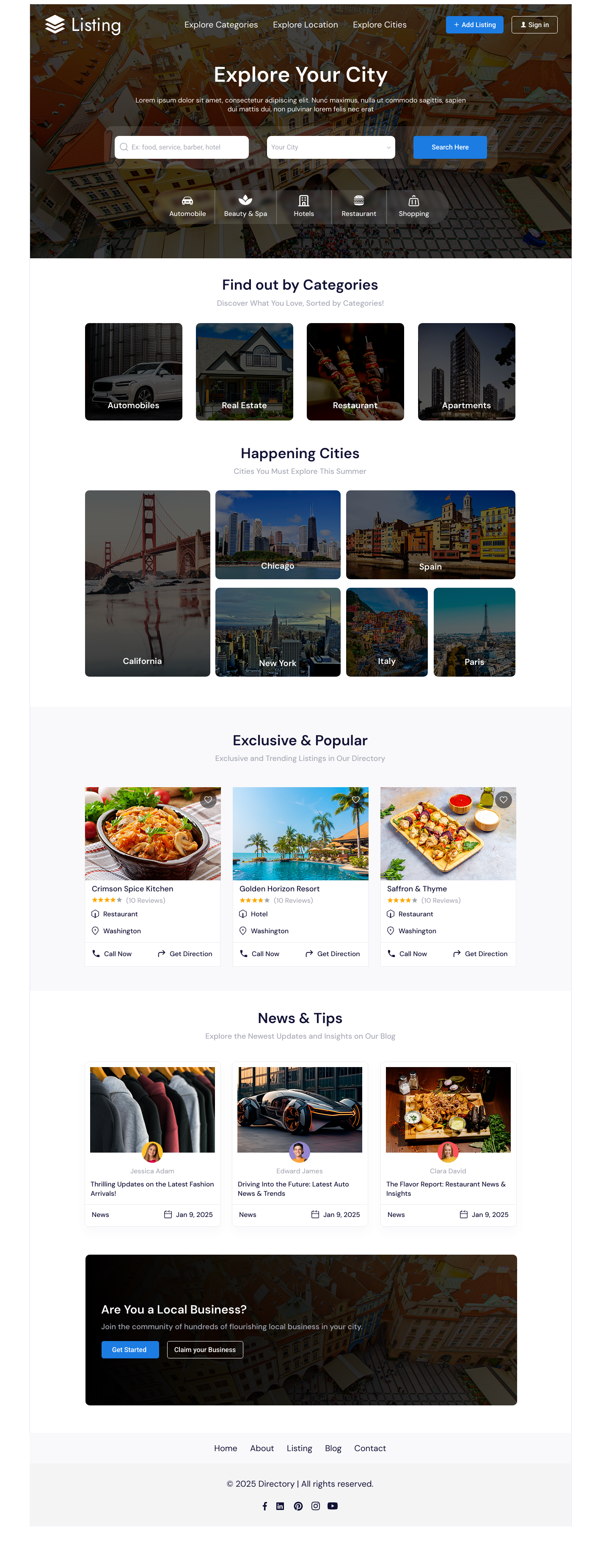Favorite the Crimson Spice Kitchen listing

pos(208,800)
